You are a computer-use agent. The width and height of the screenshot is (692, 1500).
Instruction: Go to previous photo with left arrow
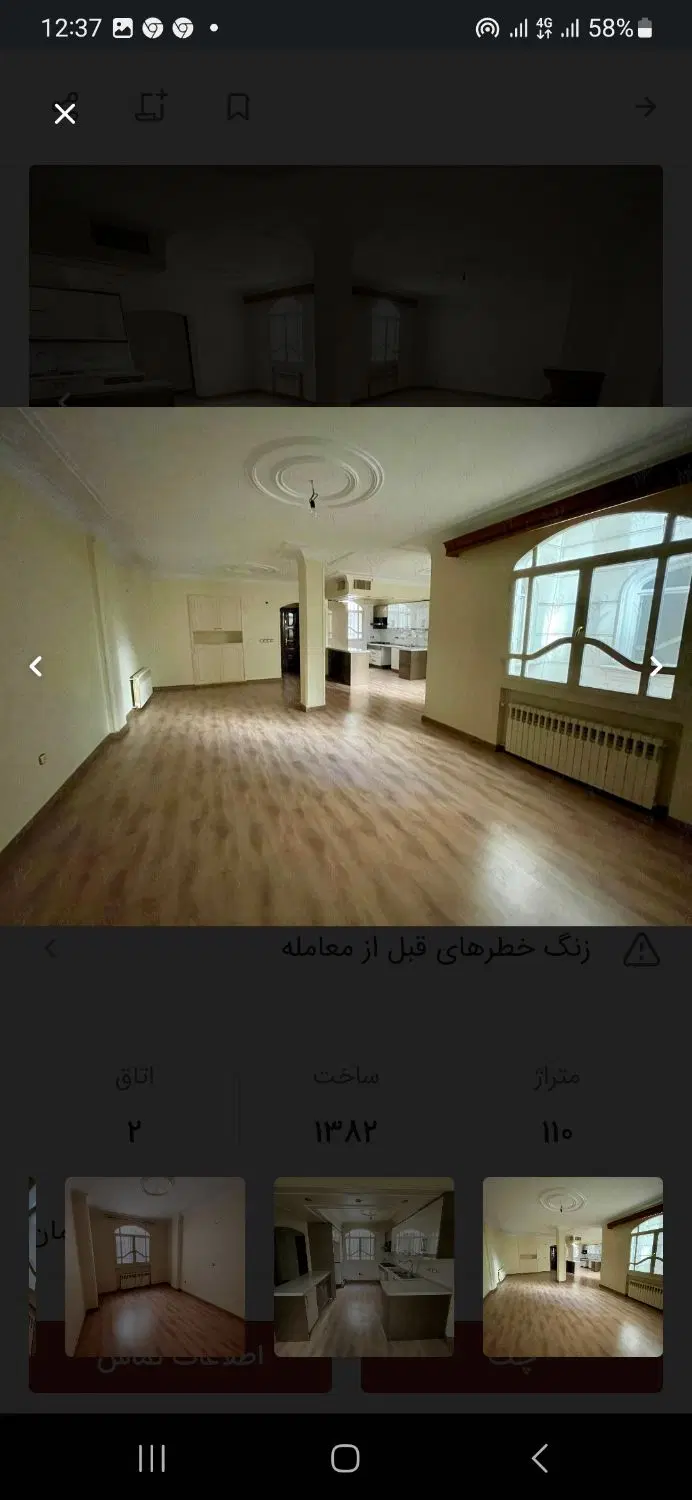click(x=36, y=666)
